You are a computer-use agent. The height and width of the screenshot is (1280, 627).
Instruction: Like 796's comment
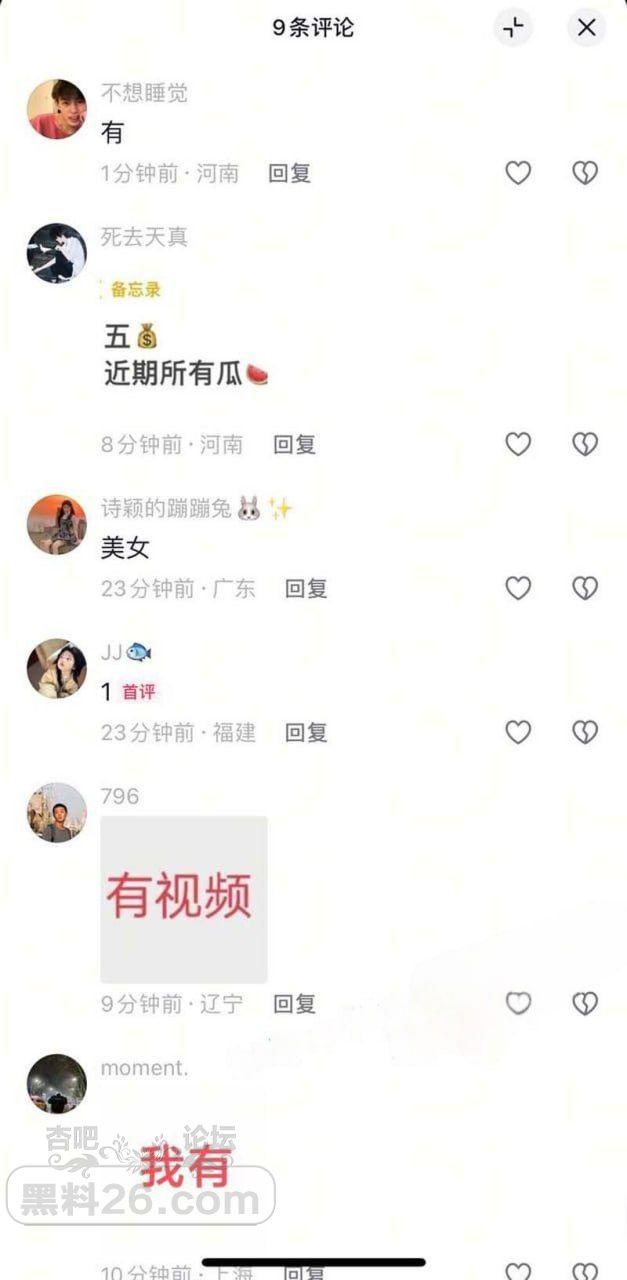pyautogui.click(x=517, y=1003)
